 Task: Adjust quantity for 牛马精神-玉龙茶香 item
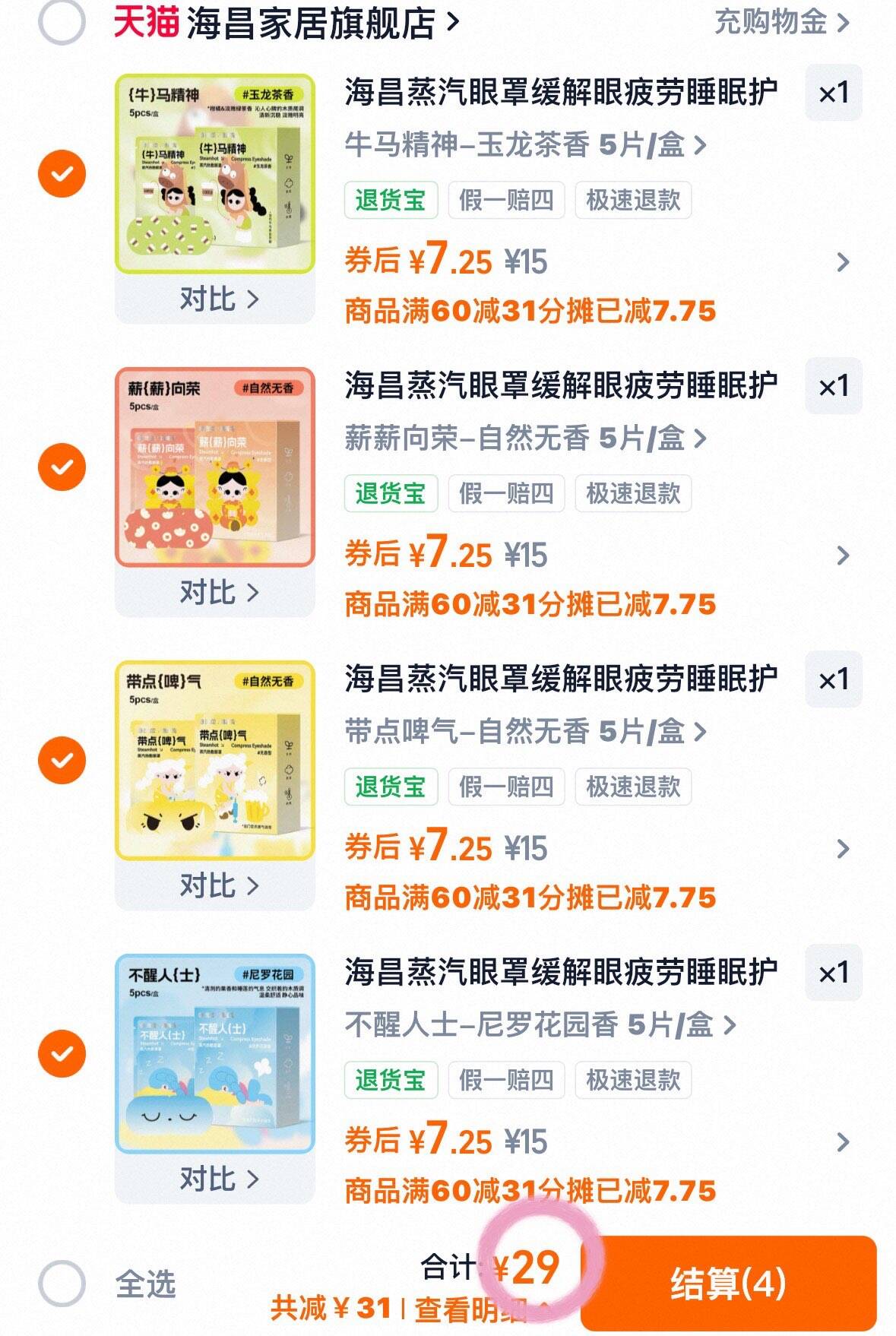click(833, 93)
